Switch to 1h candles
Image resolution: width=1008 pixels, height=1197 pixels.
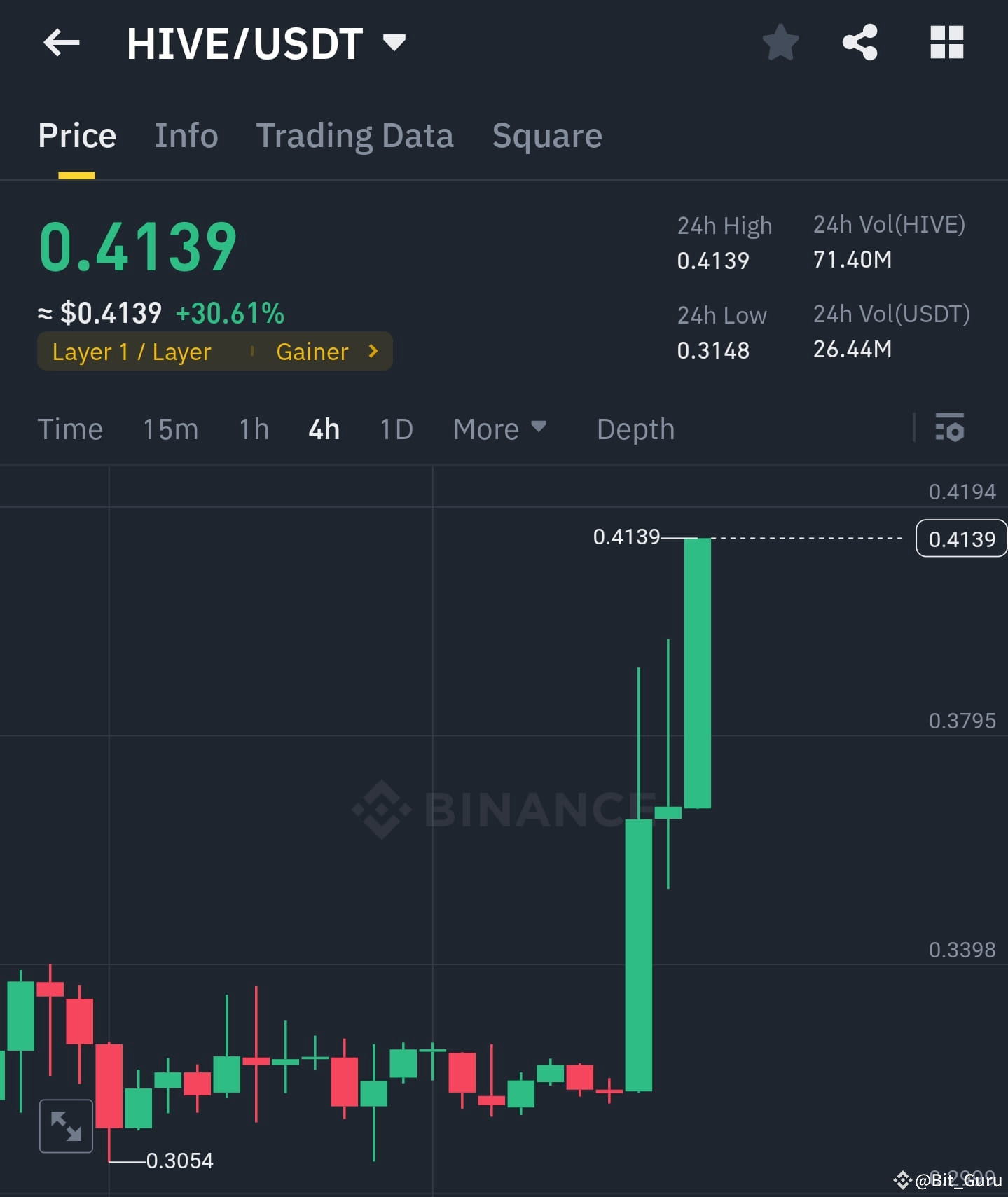(253, 429)
